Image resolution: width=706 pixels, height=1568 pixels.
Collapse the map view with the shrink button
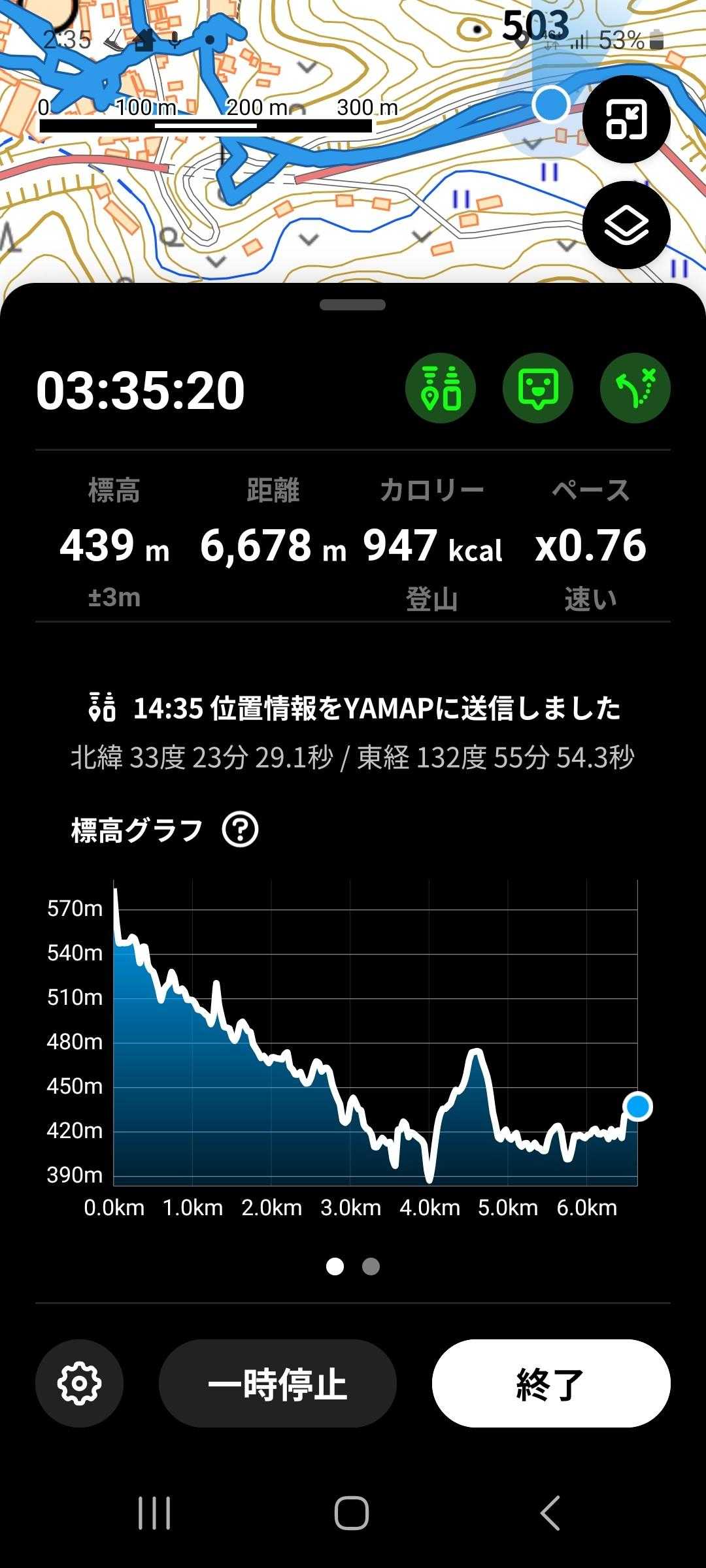tap(626, 120)
